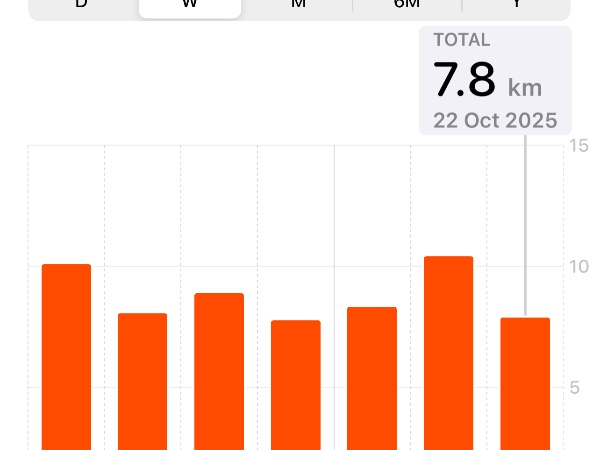Viewport: 600px width, 450px height.
Task: Switch to the D day view
Action: [82, 6]
